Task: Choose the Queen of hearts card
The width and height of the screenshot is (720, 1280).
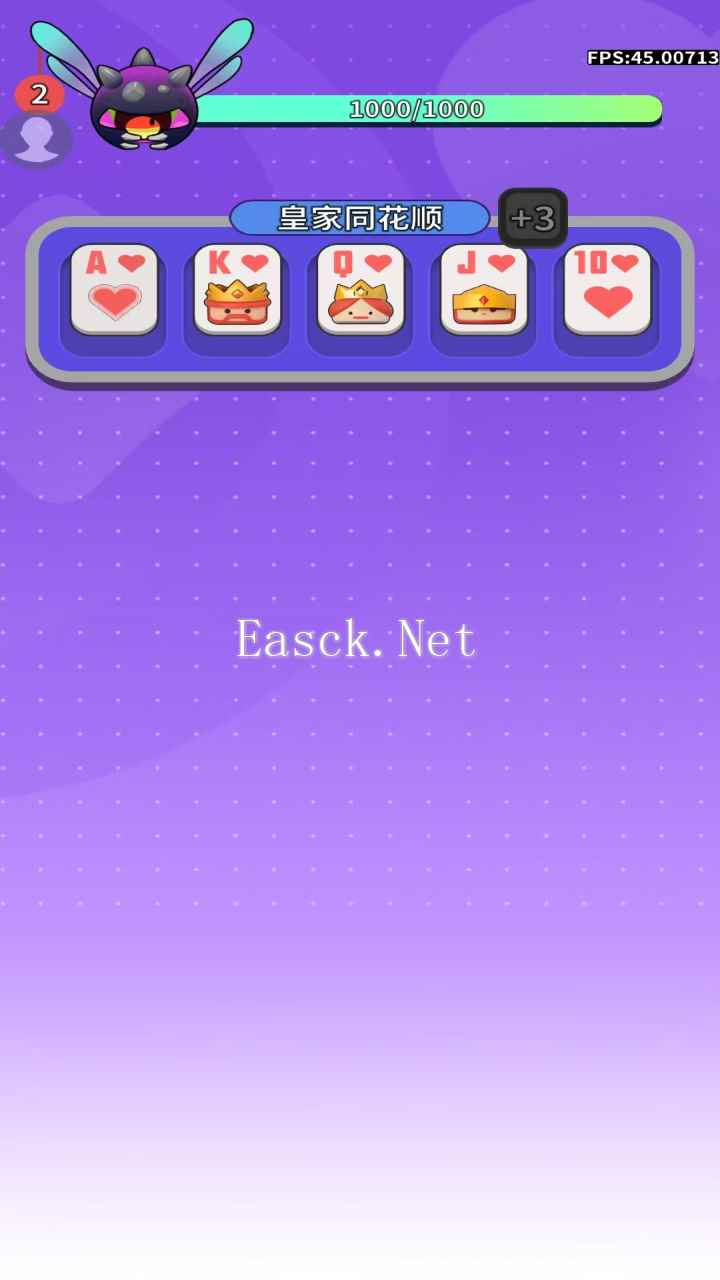Action: (361, 289)
